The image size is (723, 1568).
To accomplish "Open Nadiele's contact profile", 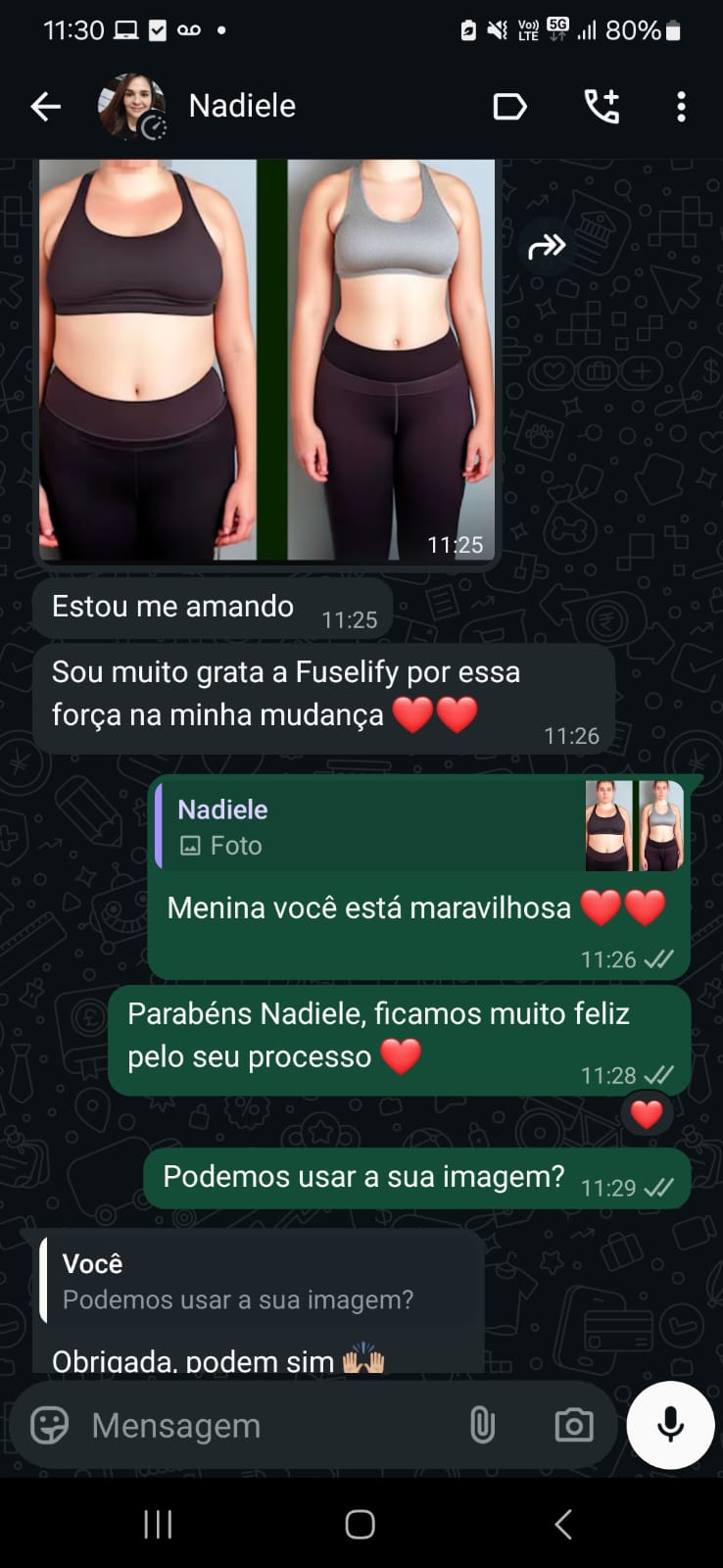I will [241, 106].
